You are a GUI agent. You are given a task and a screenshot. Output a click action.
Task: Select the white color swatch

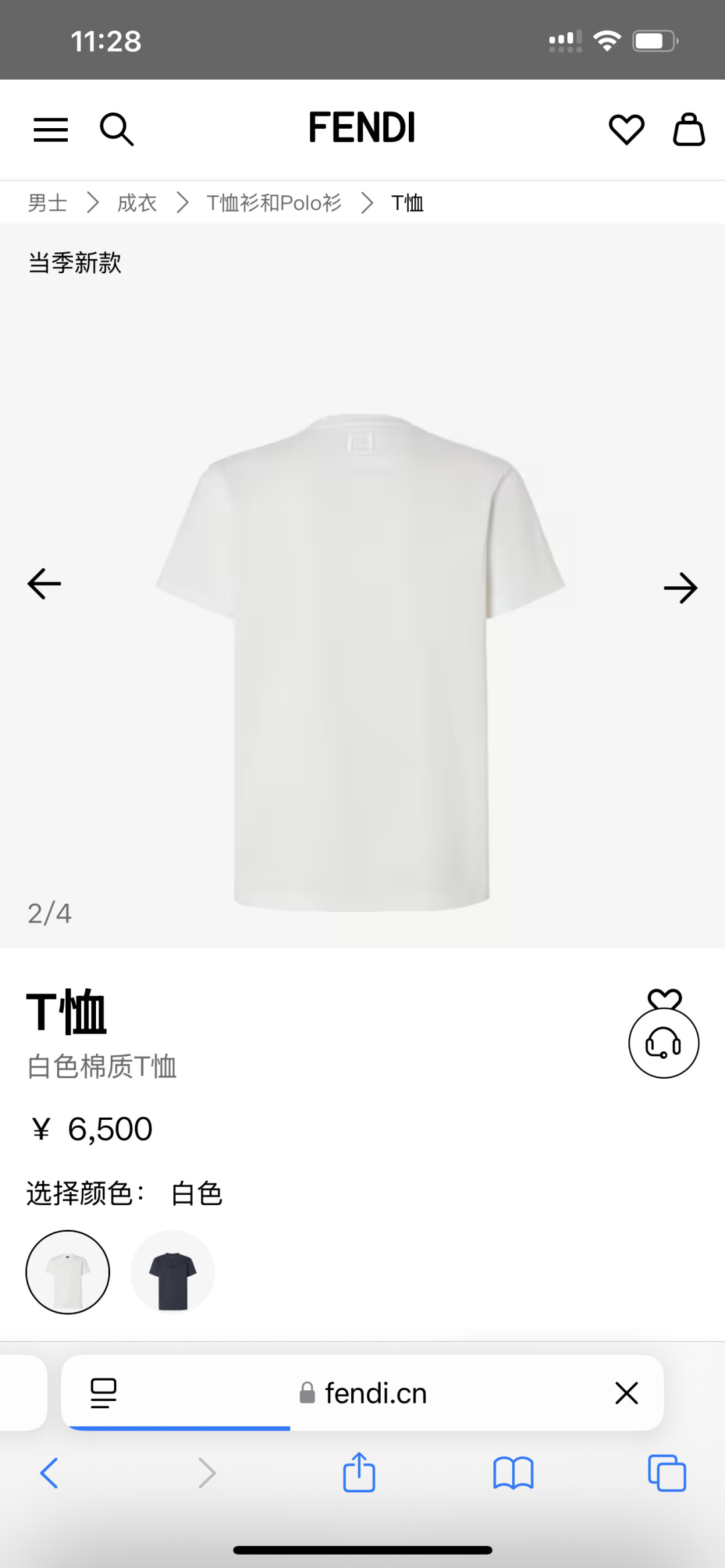coord(68,1272)
